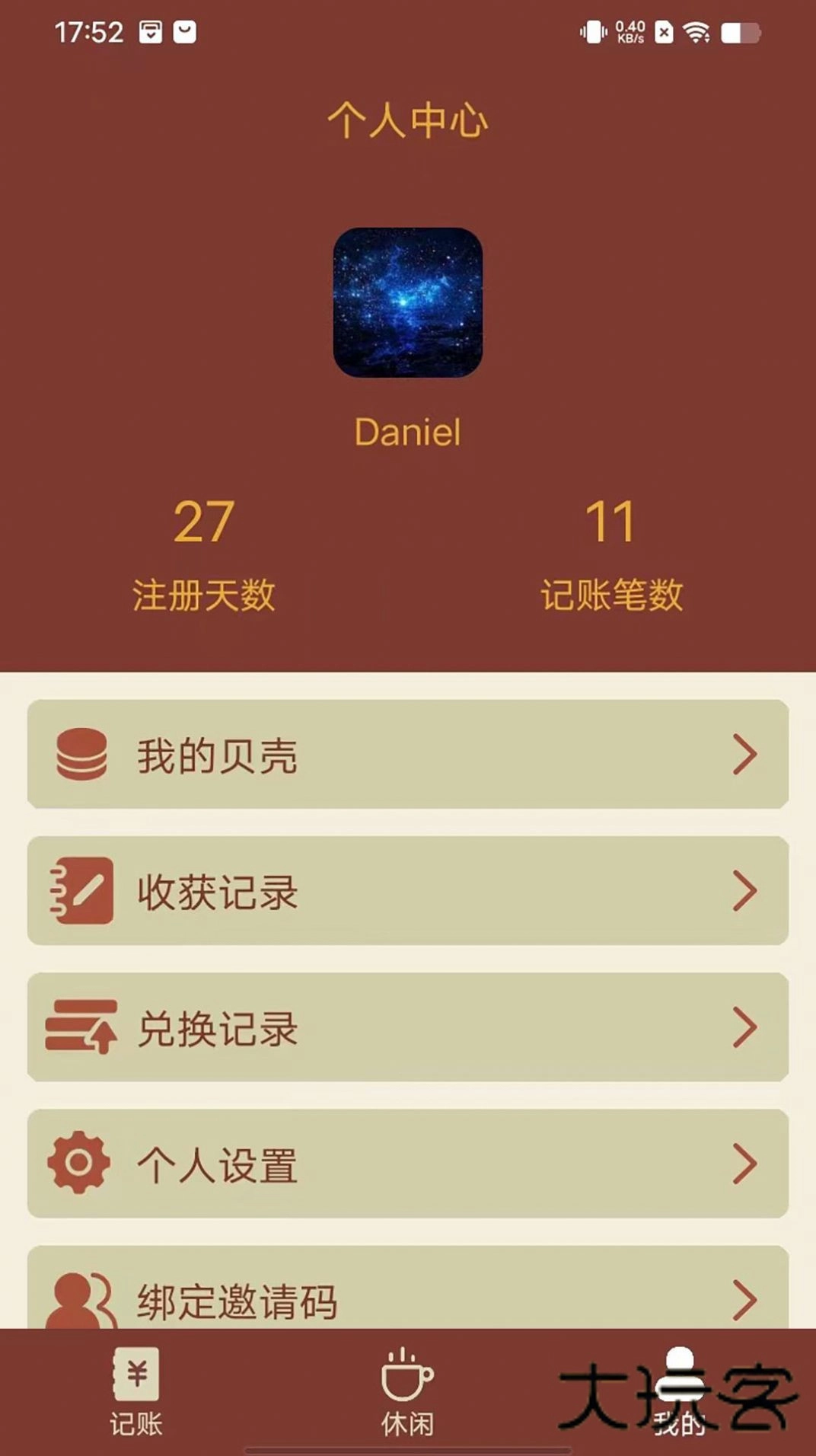Expand 个人设置 via the arrow chevron
The width and height of the screenshot is (816, 1456).
pos(744,1164)
